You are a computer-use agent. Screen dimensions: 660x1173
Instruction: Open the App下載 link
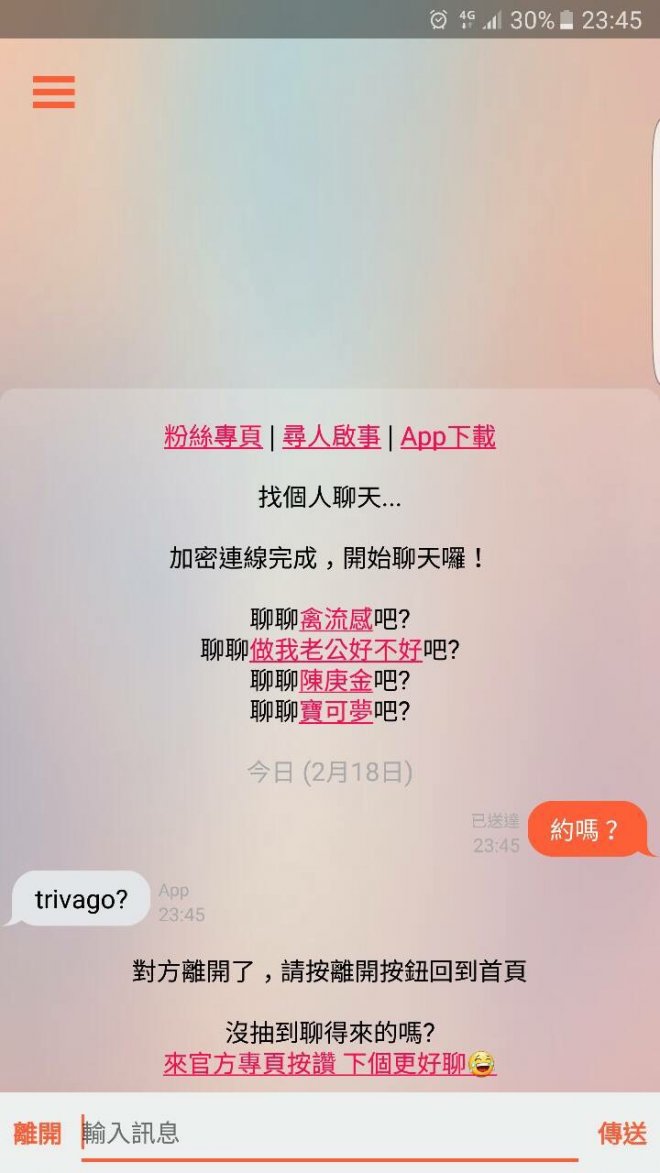pyautogui.click(x=448, y=437)
